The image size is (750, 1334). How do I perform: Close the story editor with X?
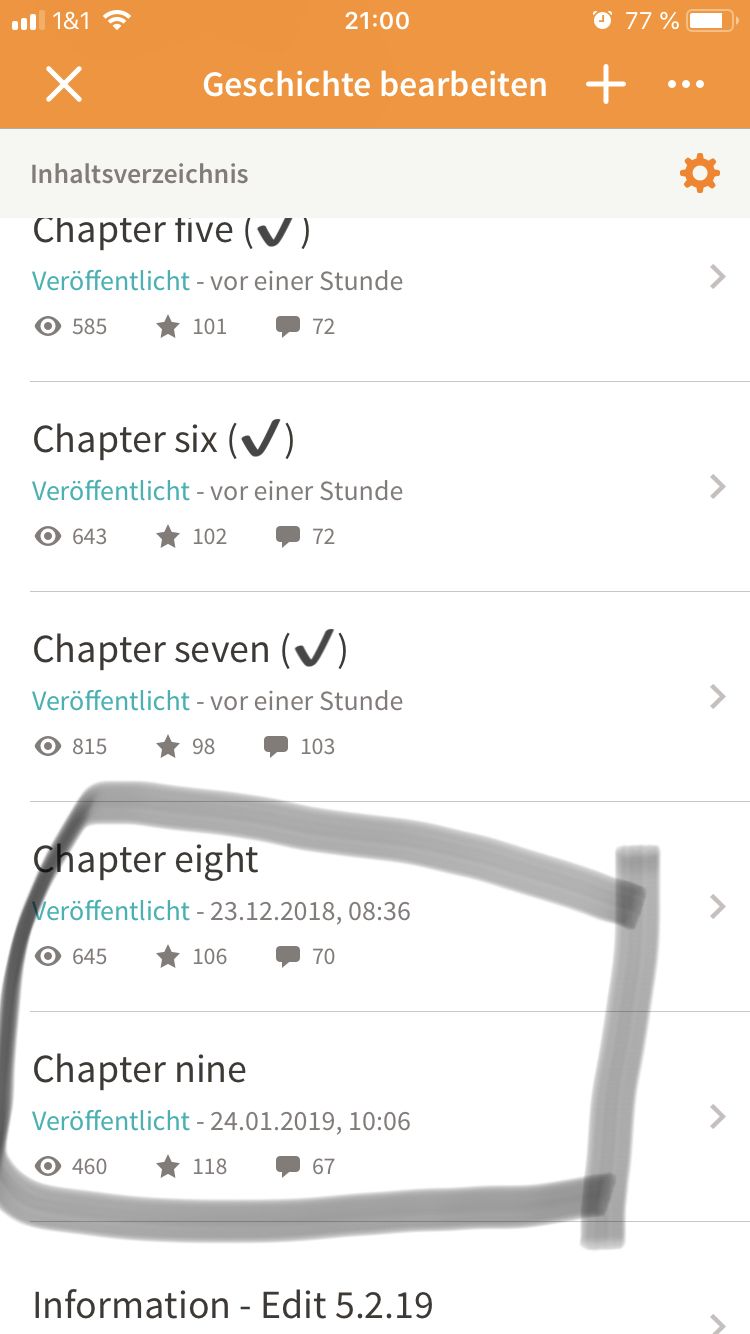coord(64,85)
